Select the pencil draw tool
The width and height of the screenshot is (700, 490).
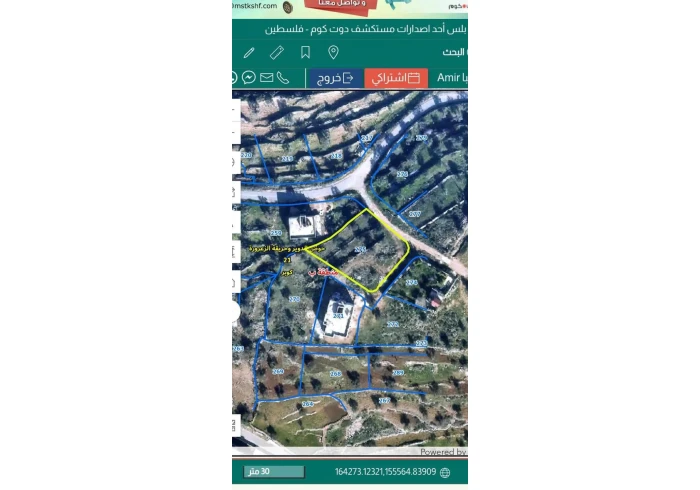point(249,52)
